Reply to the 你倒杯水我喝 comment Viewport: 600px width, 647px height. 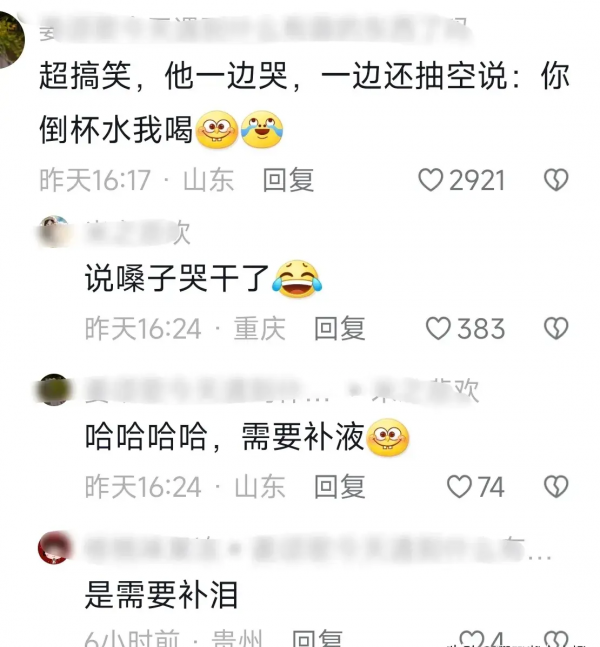(288, 180)
